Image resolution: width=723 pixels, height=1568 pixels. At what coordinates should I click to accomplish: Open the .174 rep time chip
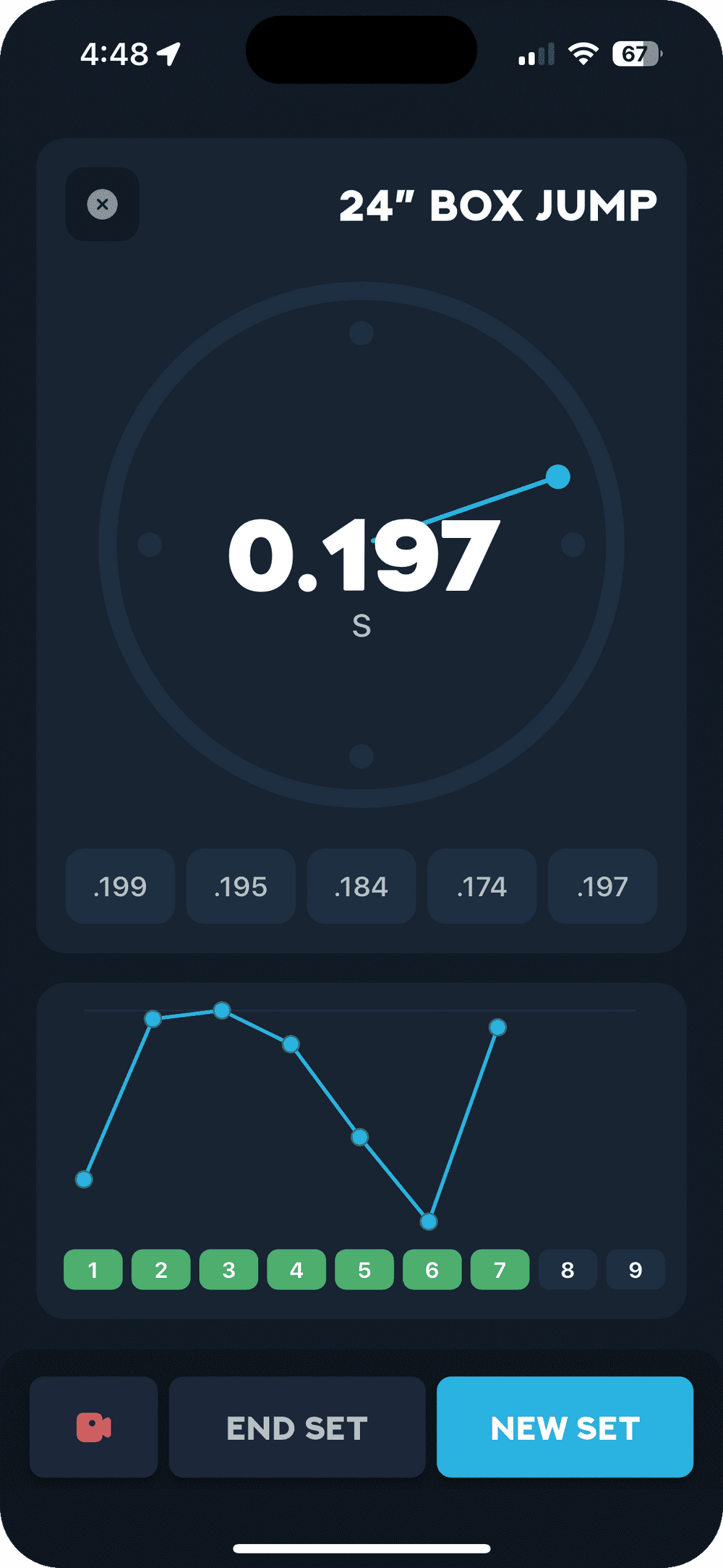[x=481, y=887]
